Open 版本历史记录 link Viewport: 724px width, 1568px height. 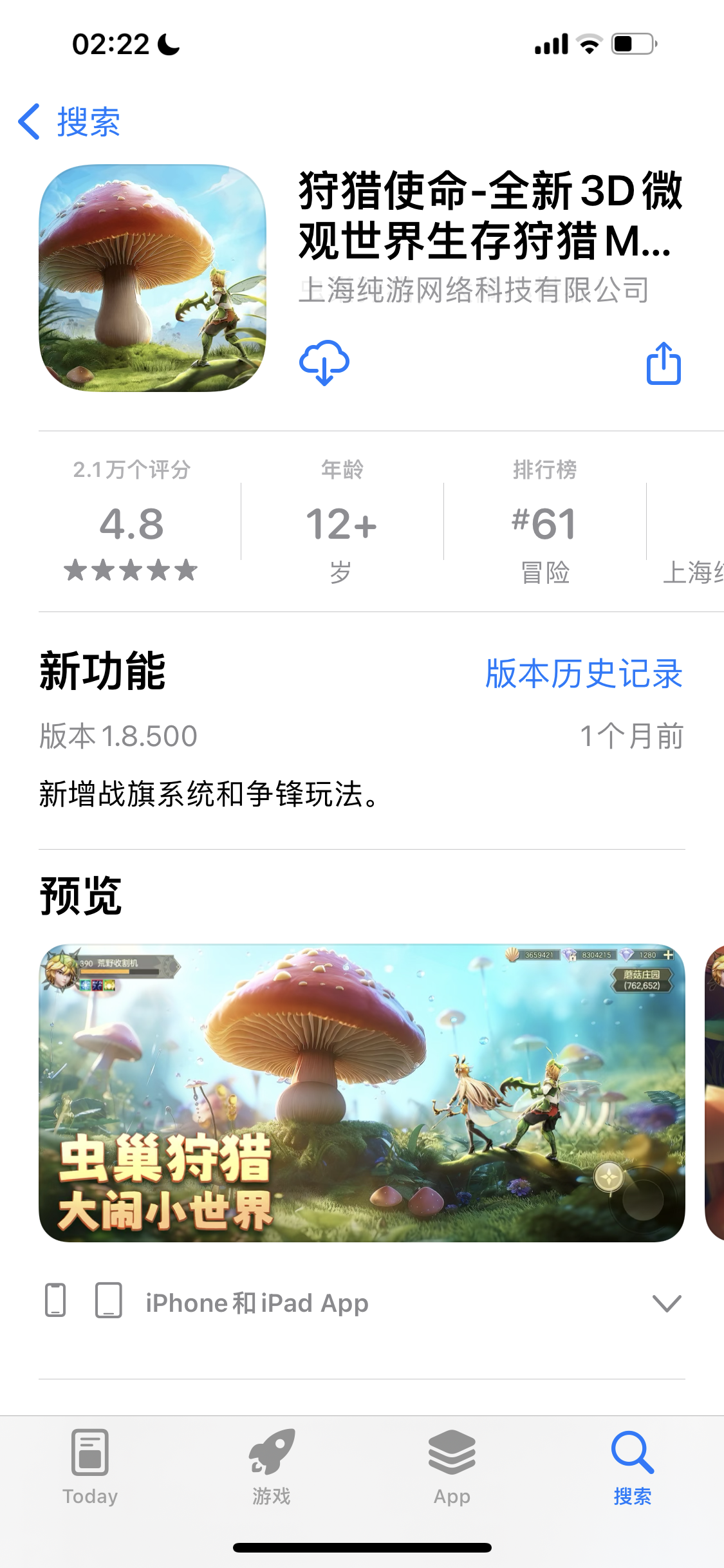(x=584, y=673)
